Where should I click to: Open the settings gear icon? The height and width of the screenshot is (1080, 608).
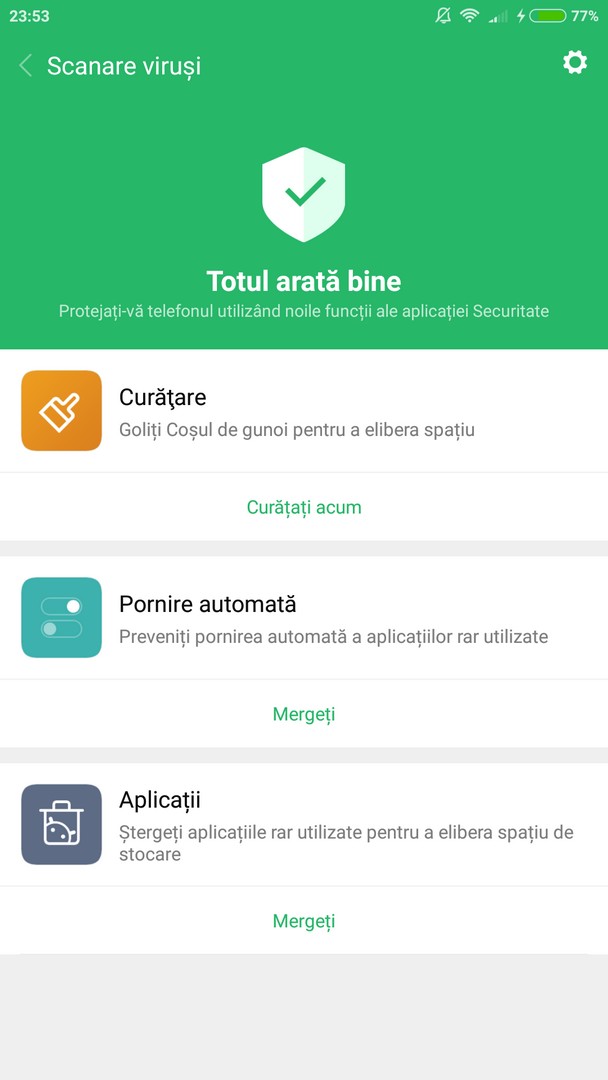(575, 63)
